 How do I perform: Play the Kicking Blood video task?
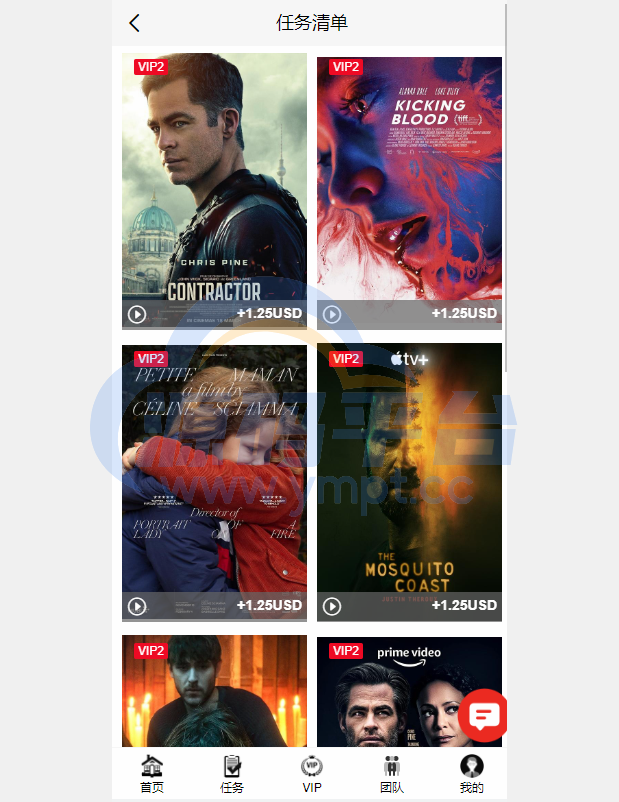point(333,315)
